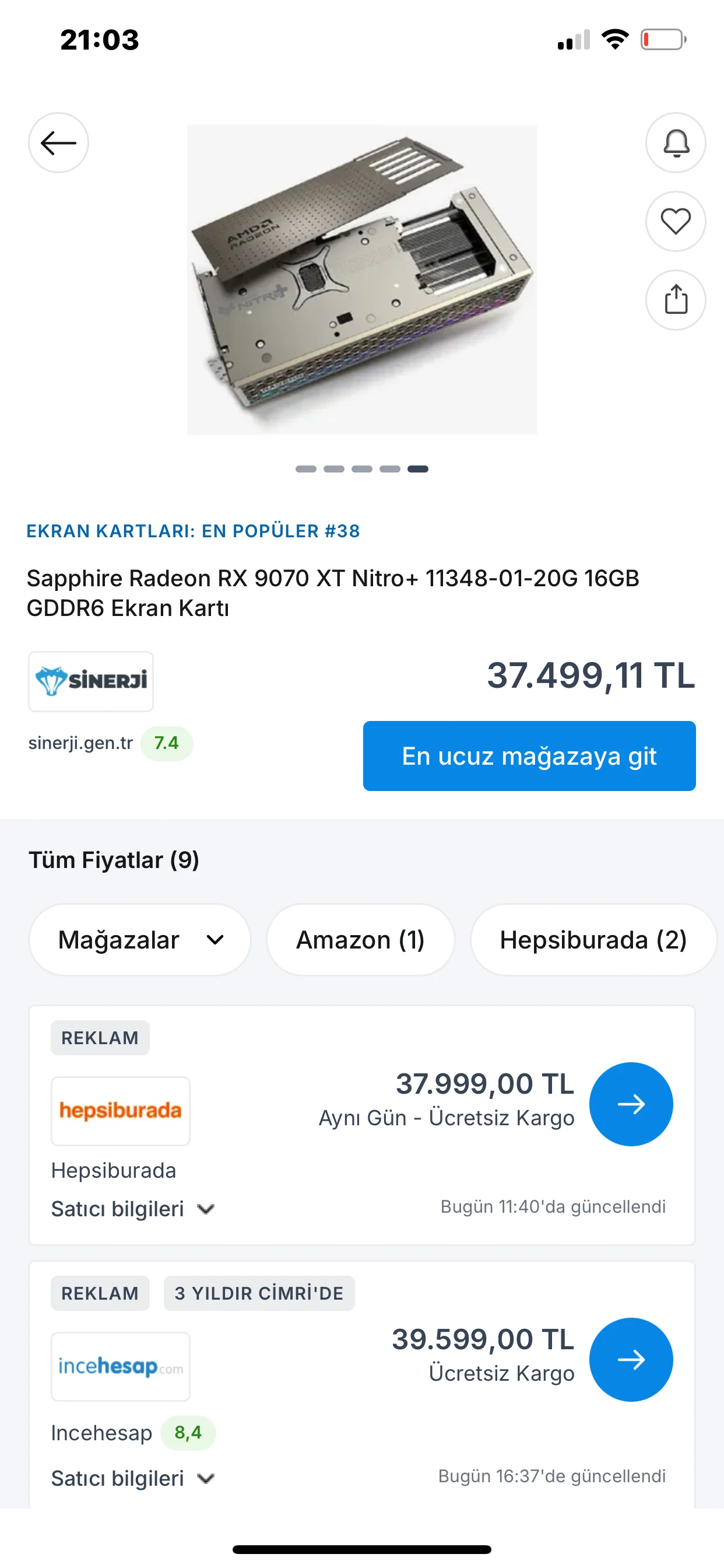Filter prices by Amazon (1)
This screenshot has width=724, height=1568.
click(x=360, y=940)
